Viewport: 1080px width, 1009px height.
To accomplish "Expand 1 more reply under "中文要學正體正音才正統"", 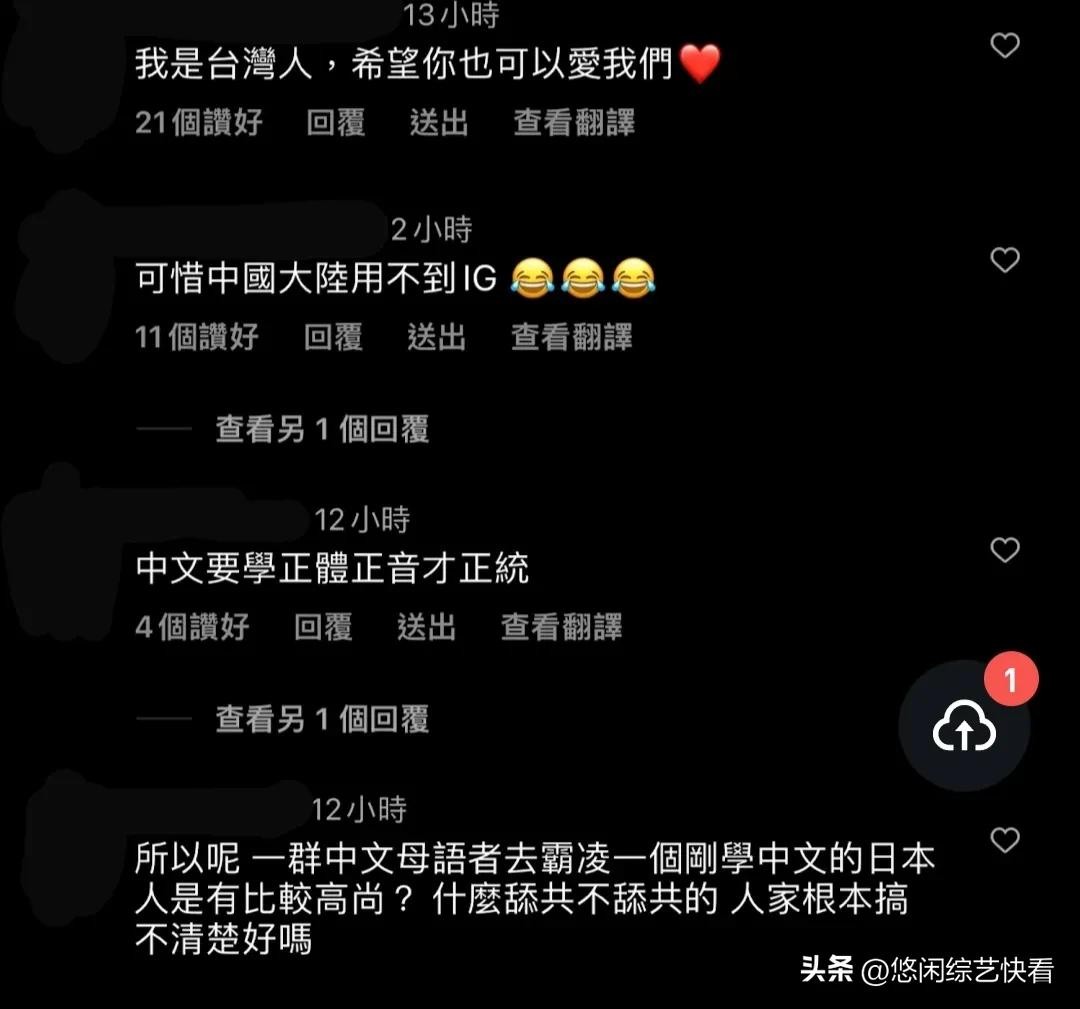I will 322,719.
